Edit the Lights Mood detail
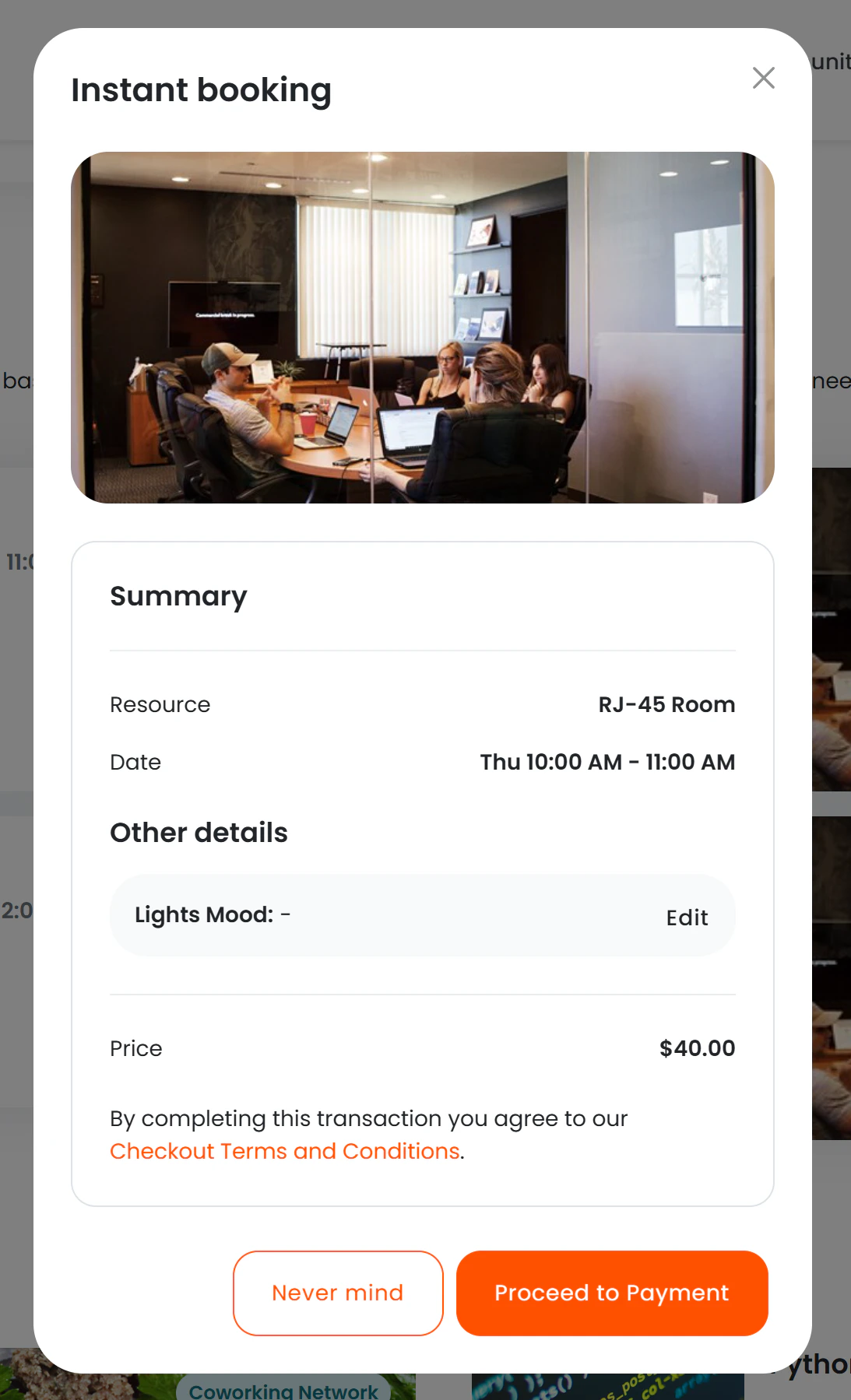Image resolution: width=851 pixels, height=1400 pixels. tap(686, 917)
